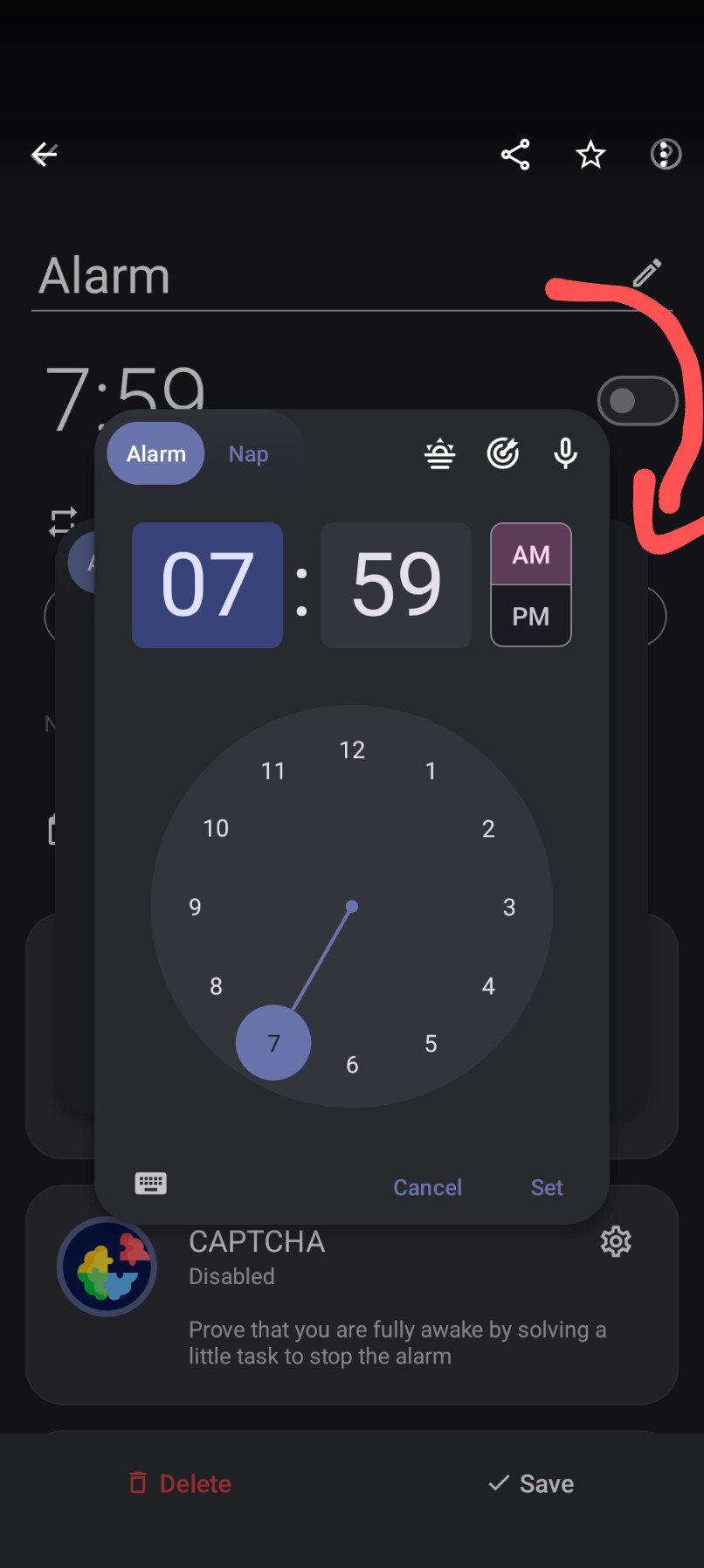Pick hour 10 on the clock dial
Screen dimensions: 704x1568
click(x=216, y=828)
